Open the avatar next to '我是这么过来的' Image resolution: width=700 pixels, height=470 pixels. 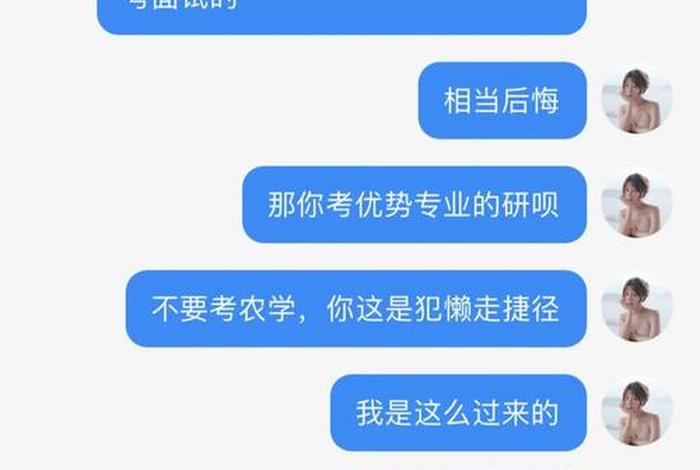637,411
